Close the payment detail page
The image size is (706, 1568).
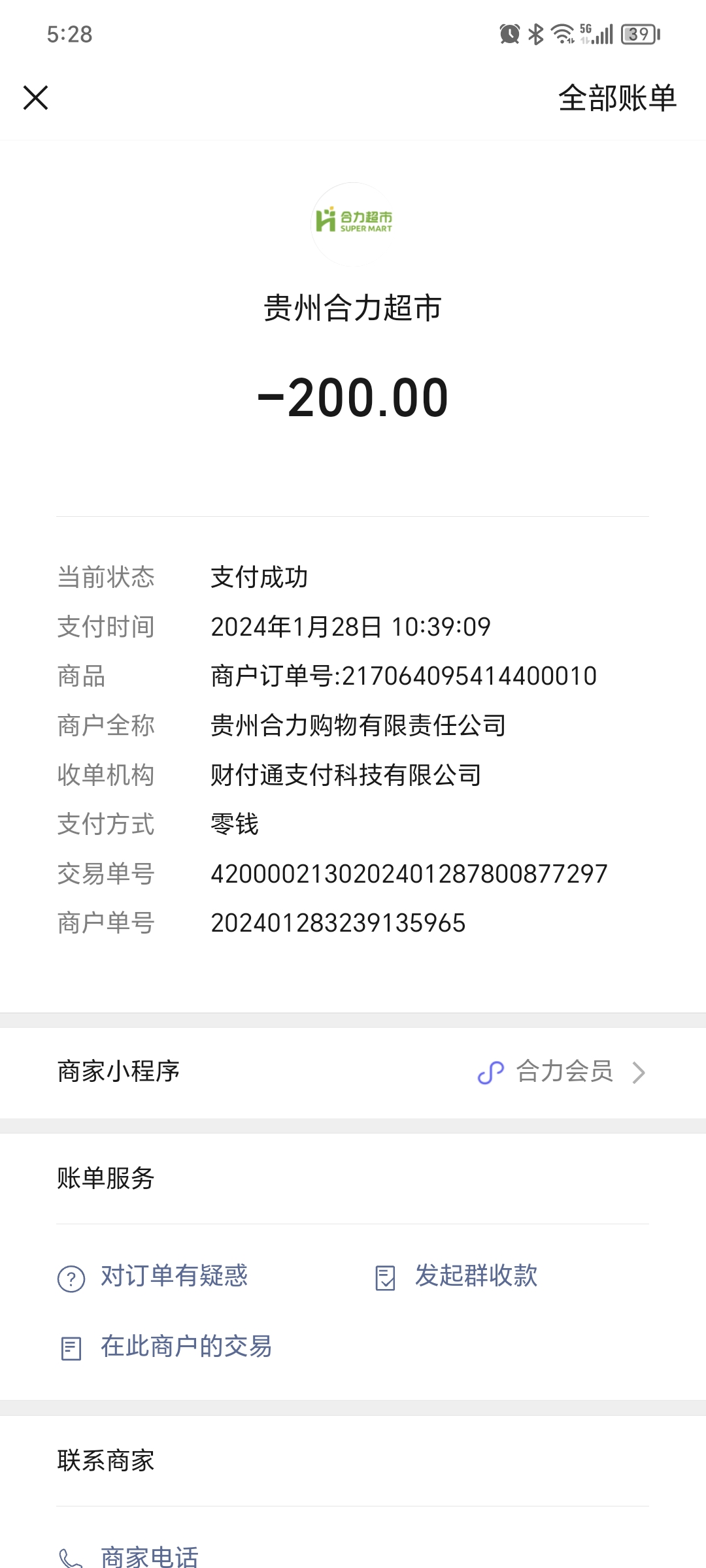36,98
